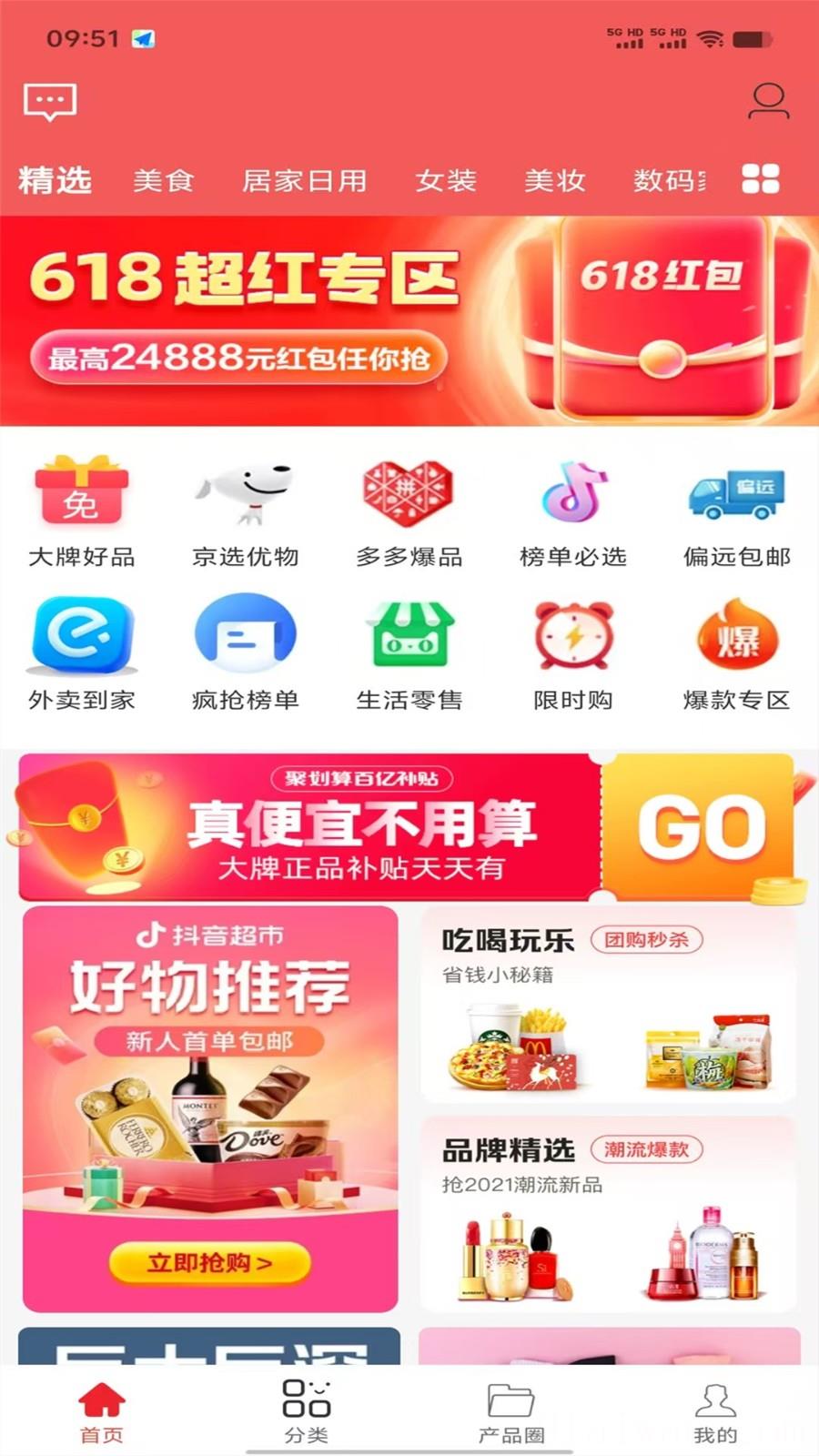Screen dimensions: 819x1456
Task: Expand all categories grid icon
Action: click(x=761, y=179)
